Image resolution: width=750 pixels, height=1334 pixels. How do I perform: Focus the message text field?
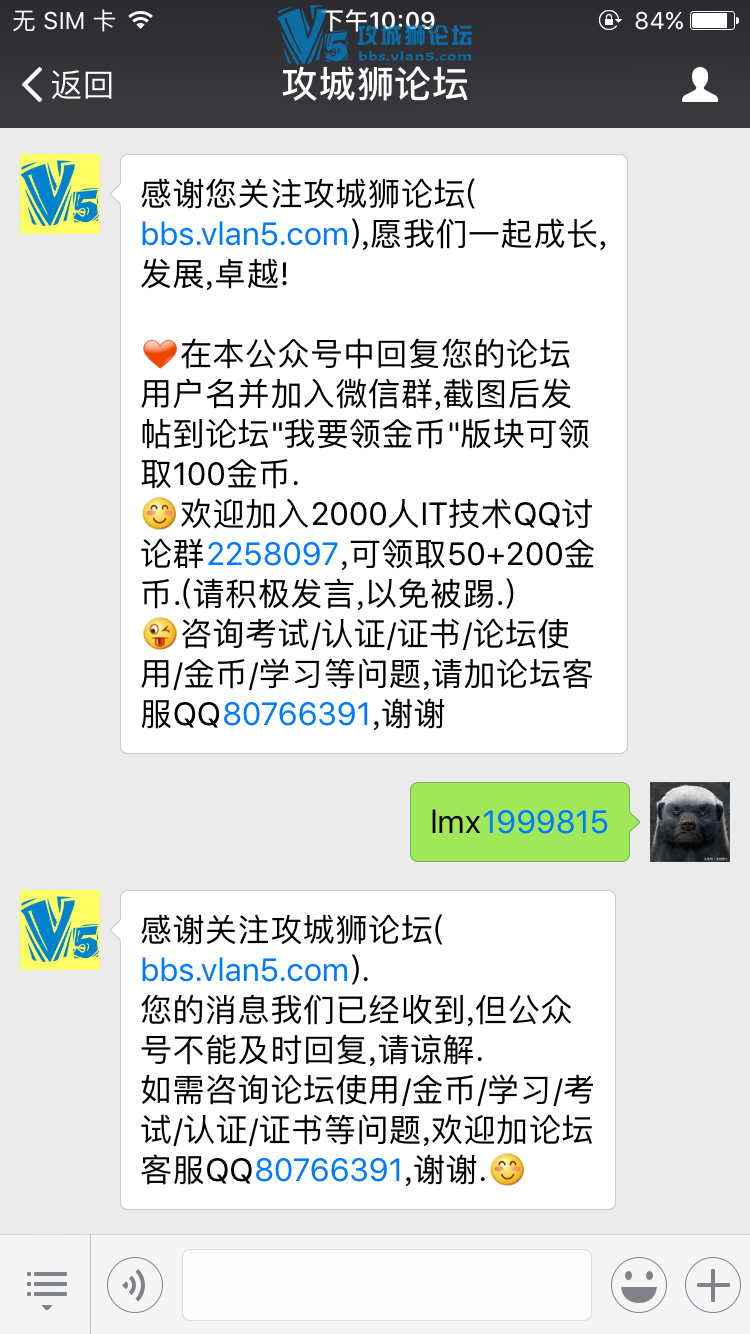386,1284
